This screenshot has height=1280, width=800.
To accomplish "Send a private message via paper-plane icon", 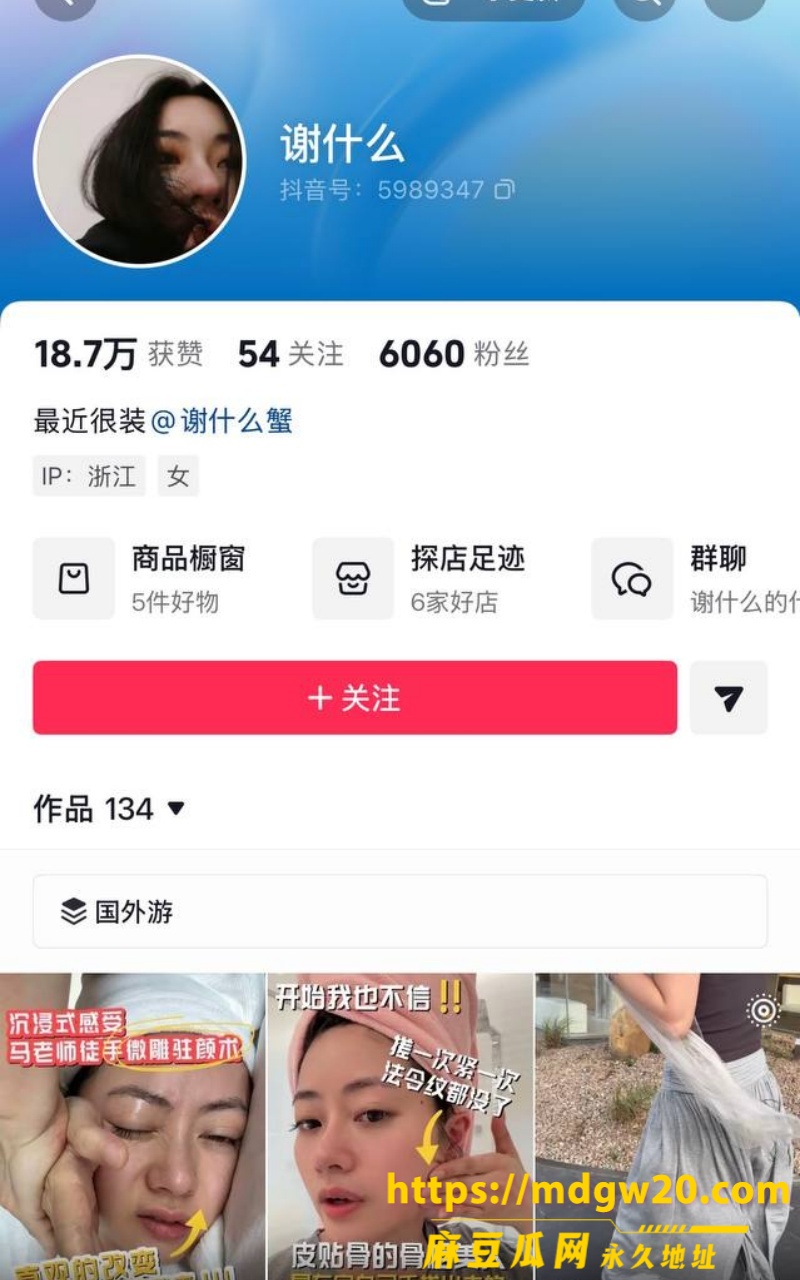I will pos(729,698).
